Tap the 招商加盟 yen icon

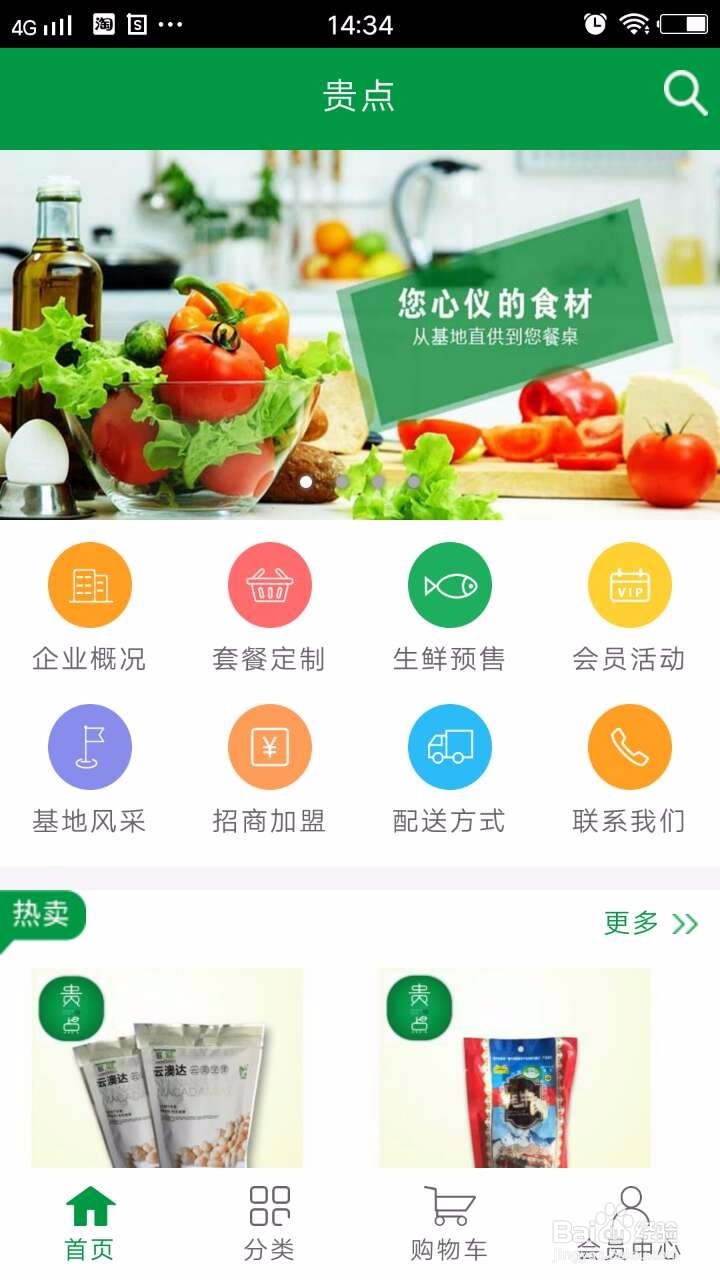point(269,747)
